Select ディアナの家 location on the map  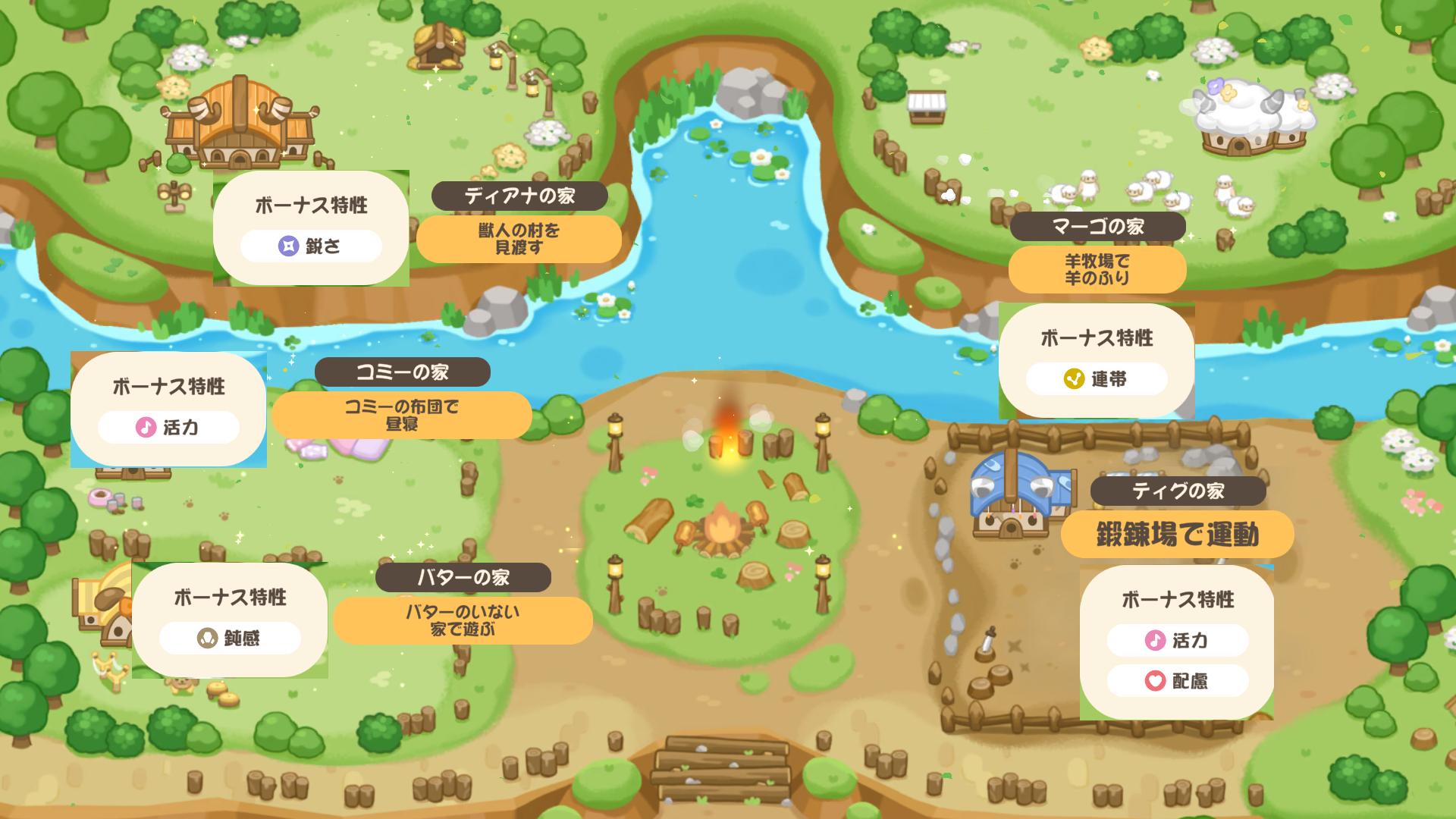click(x=519, y=196)
